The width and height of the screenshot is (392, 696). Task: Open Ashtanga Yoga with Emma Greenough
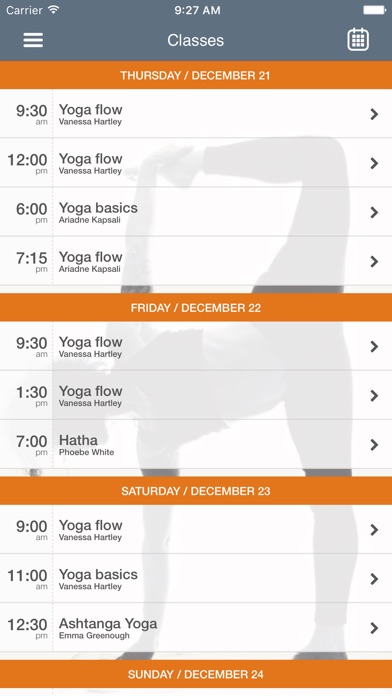point(196,628)
